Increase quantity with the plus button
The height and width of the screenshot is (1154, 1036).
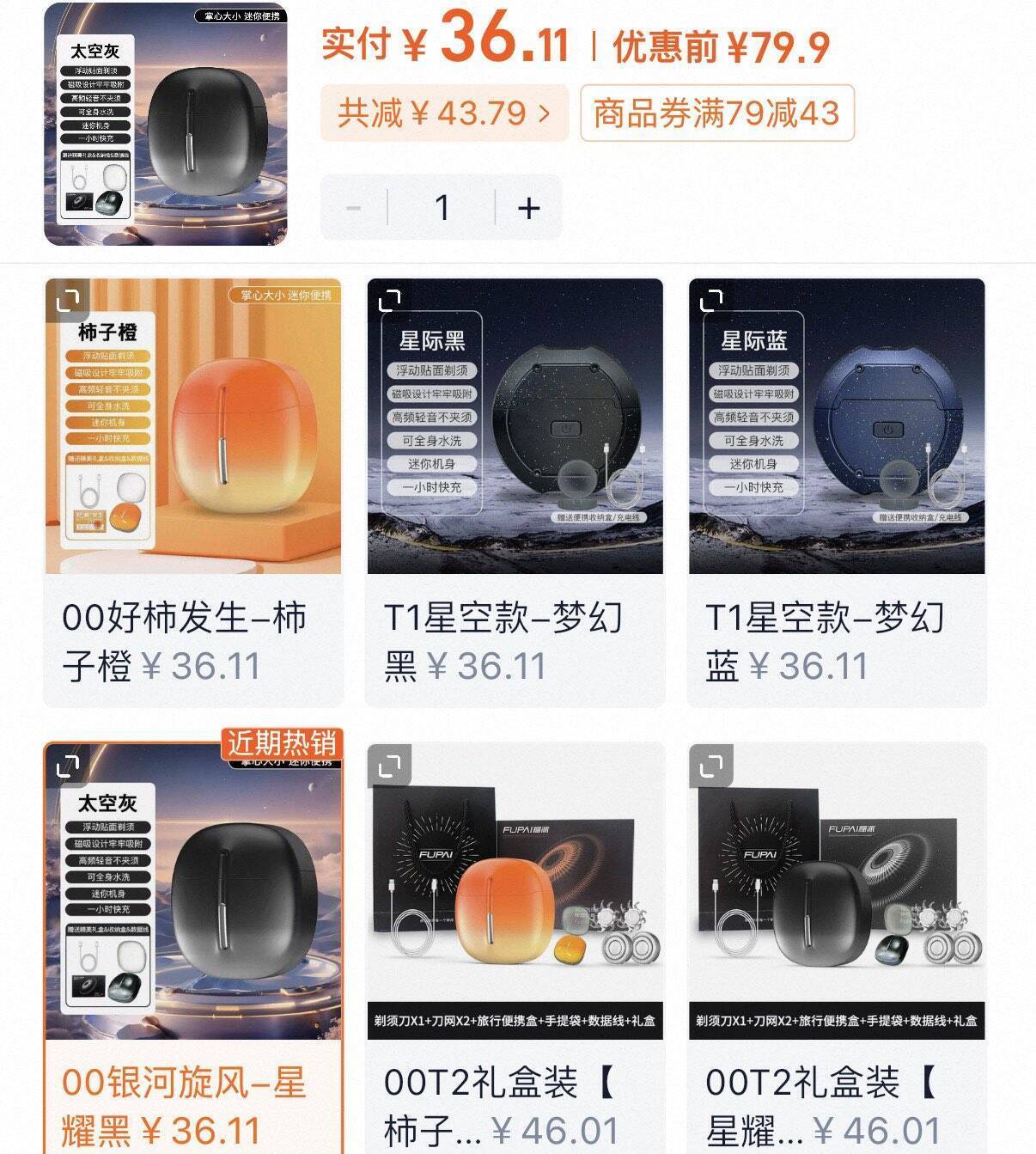529,207
